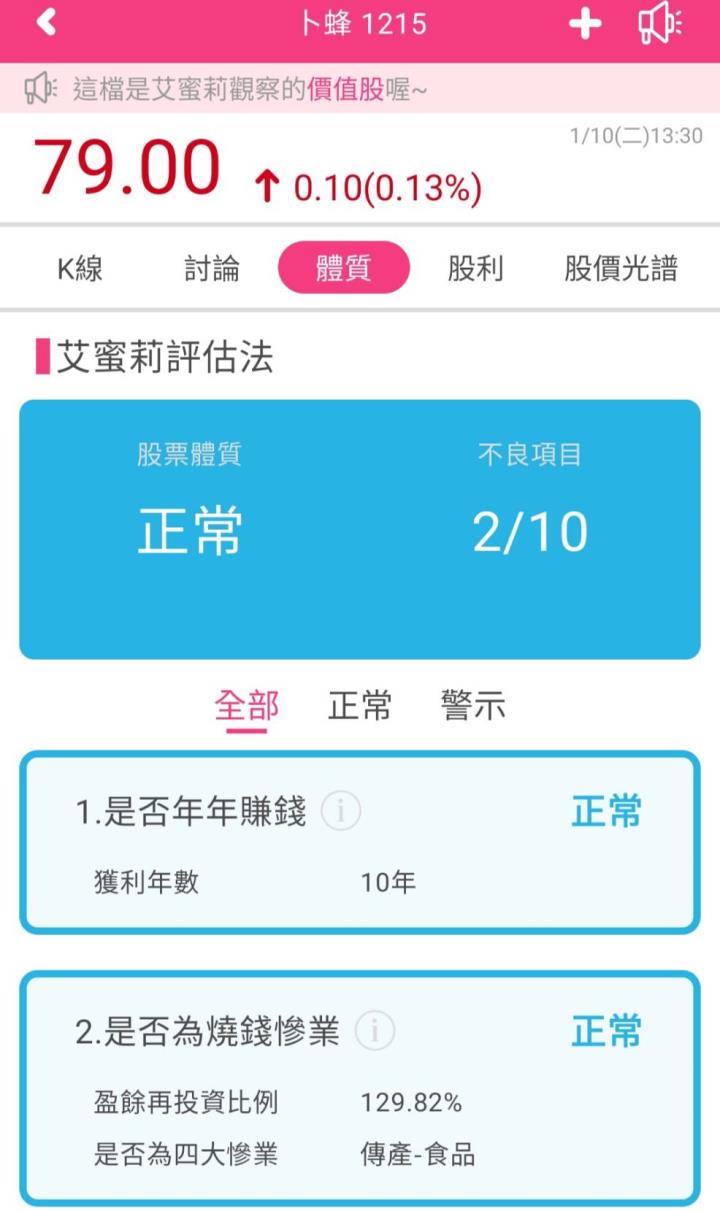Open the info icon beside 是否為燒錢慘業
The image size is (720, 1211).
(x=374, y=1031)
